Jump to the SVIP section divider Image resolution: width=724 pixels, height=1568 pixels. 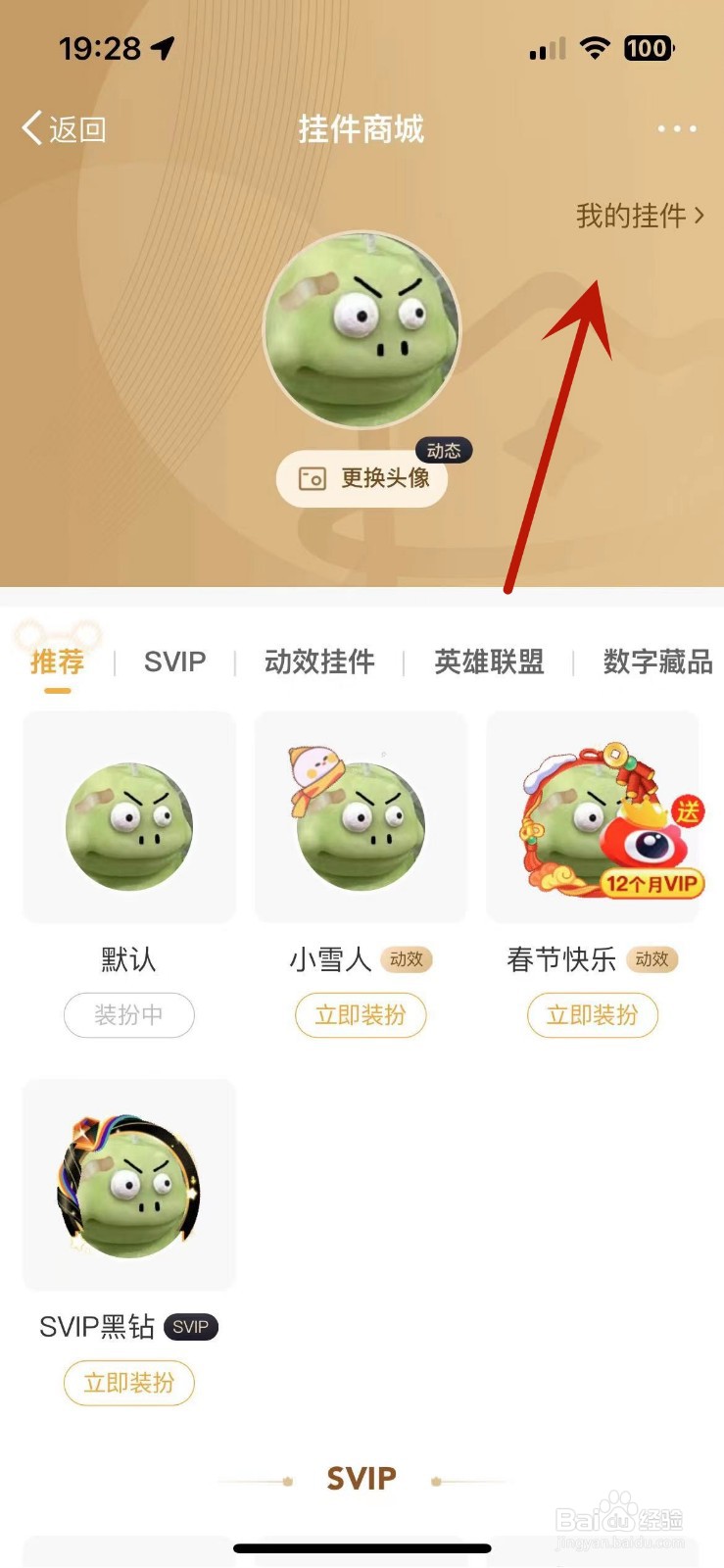[361, 1477]
